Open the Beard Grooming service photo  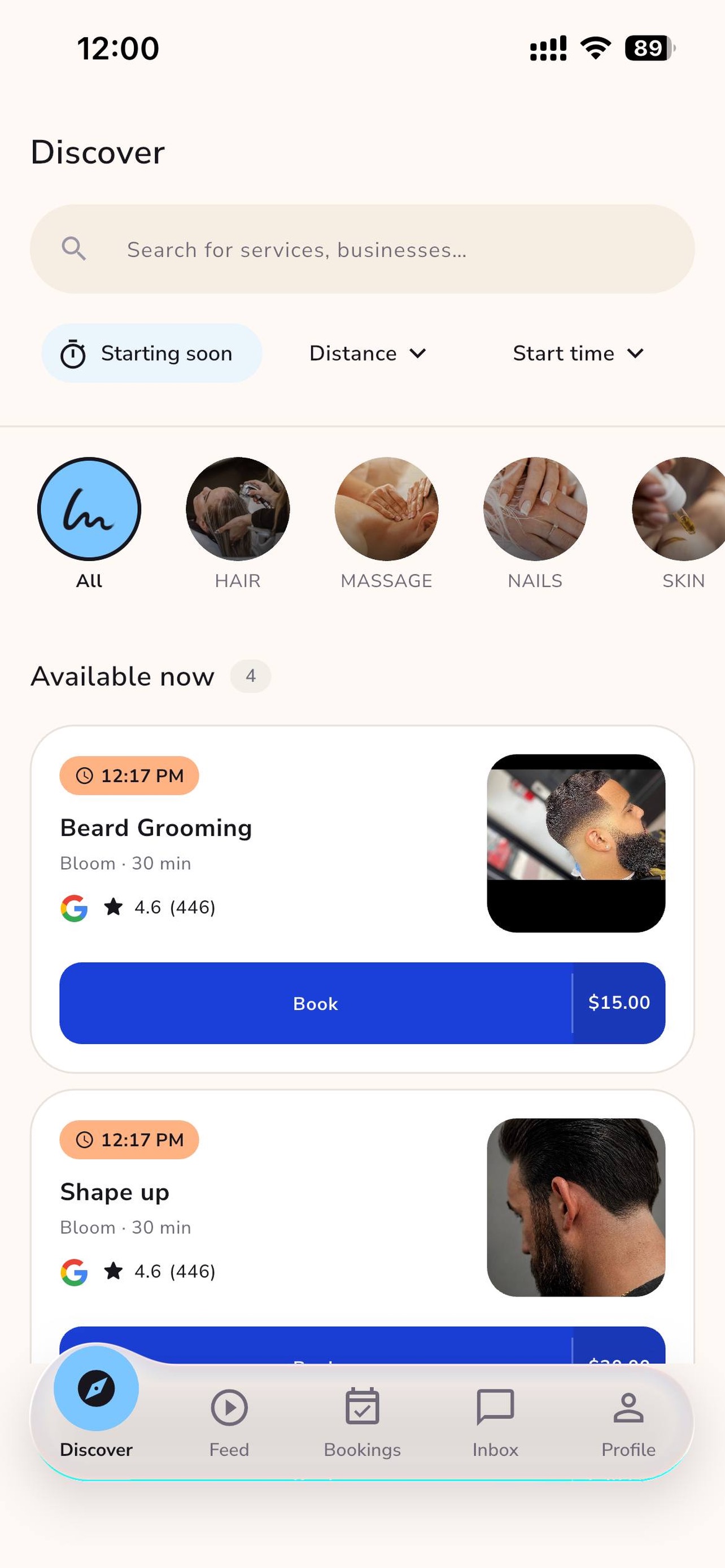click(x=576, y=843)
